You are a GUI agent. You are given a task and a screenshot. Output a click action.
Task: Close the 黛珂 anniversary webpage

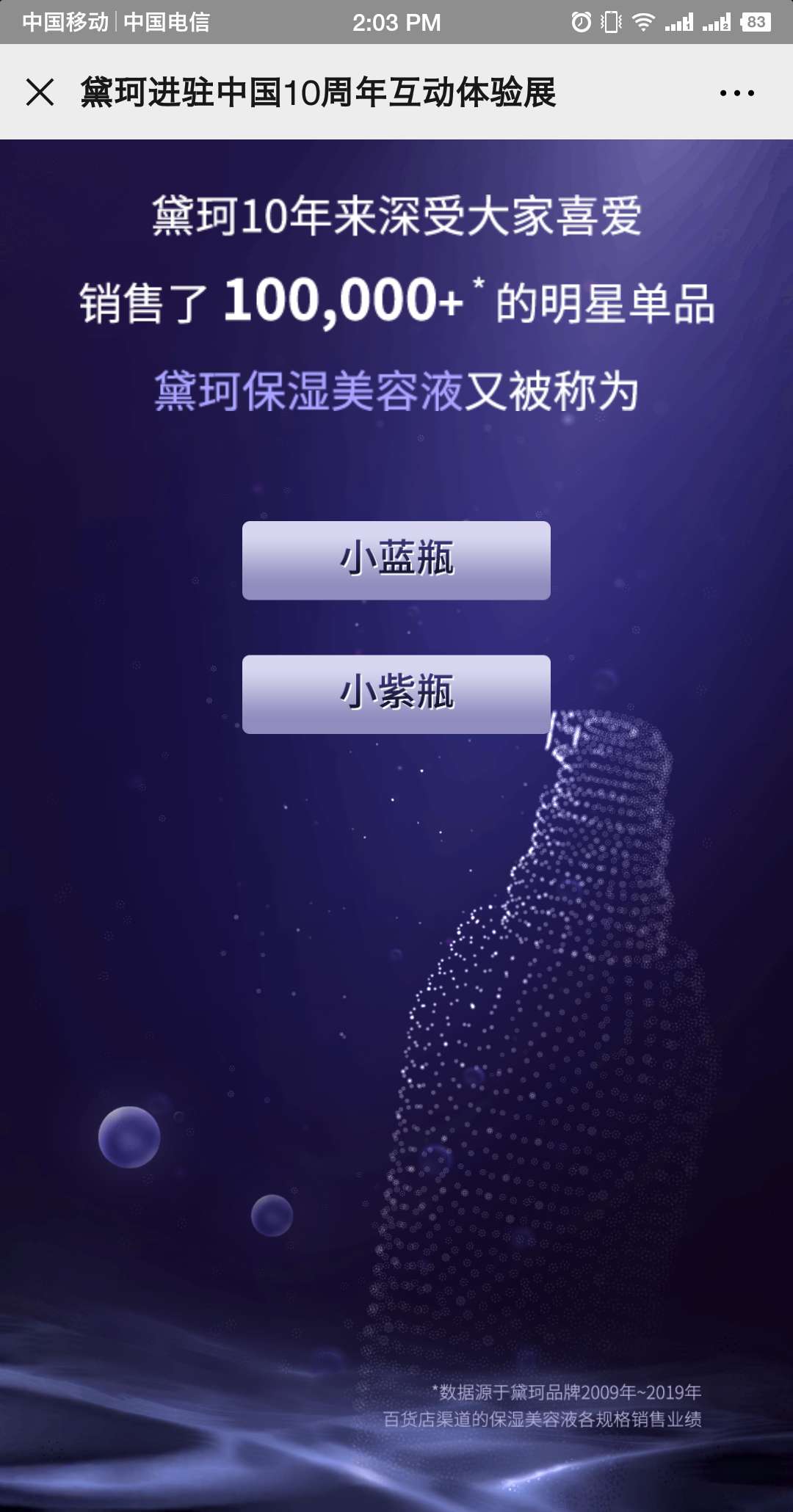[x=40, y=92]
